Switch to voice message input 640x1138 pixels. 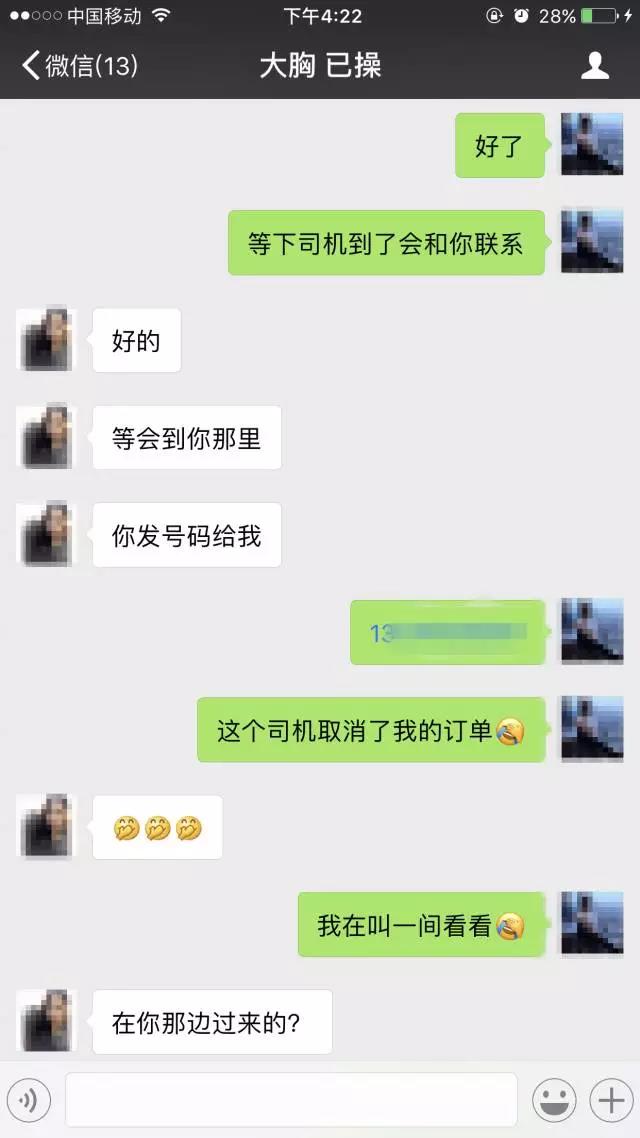tap(29, 1100)
